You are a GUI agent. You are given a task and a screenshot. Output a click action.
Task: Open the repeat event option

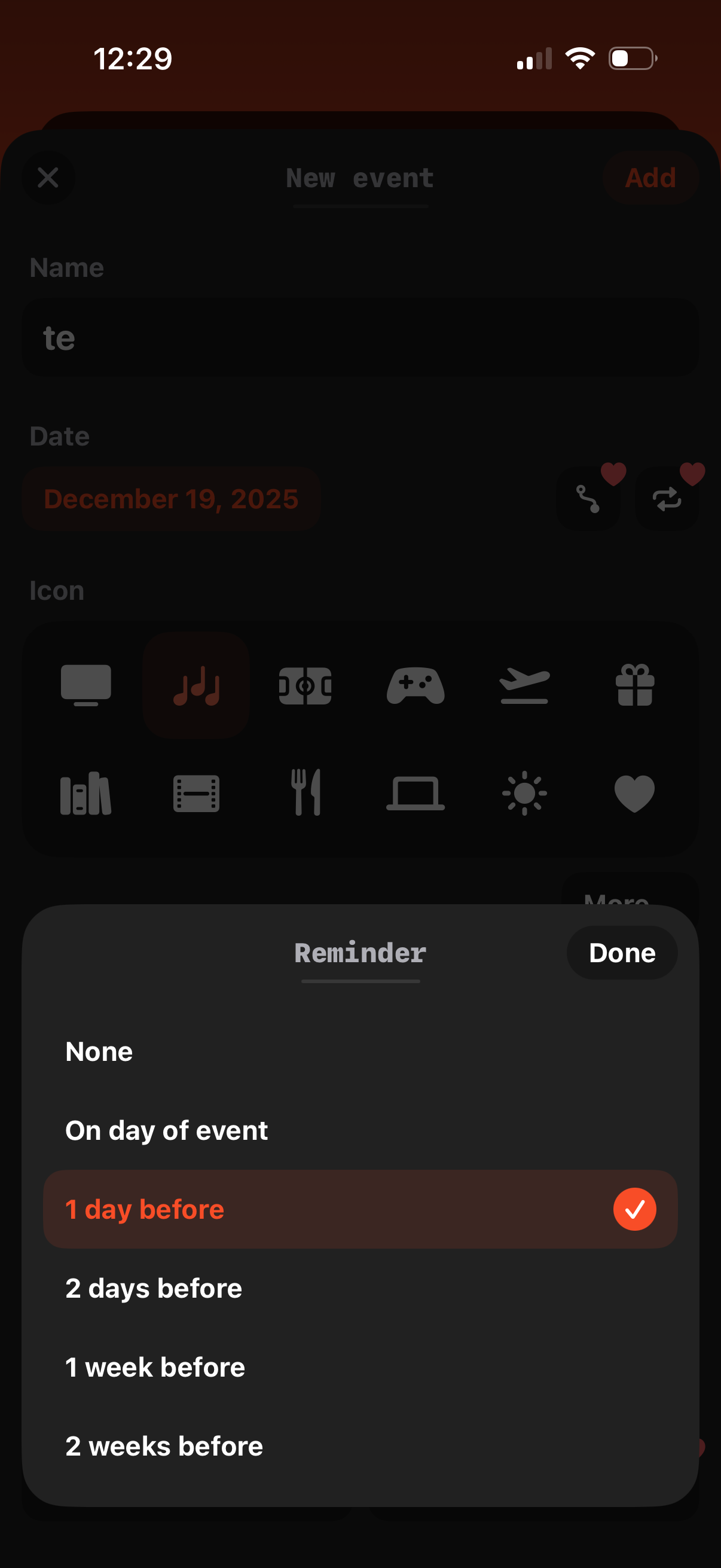(667, 498)
